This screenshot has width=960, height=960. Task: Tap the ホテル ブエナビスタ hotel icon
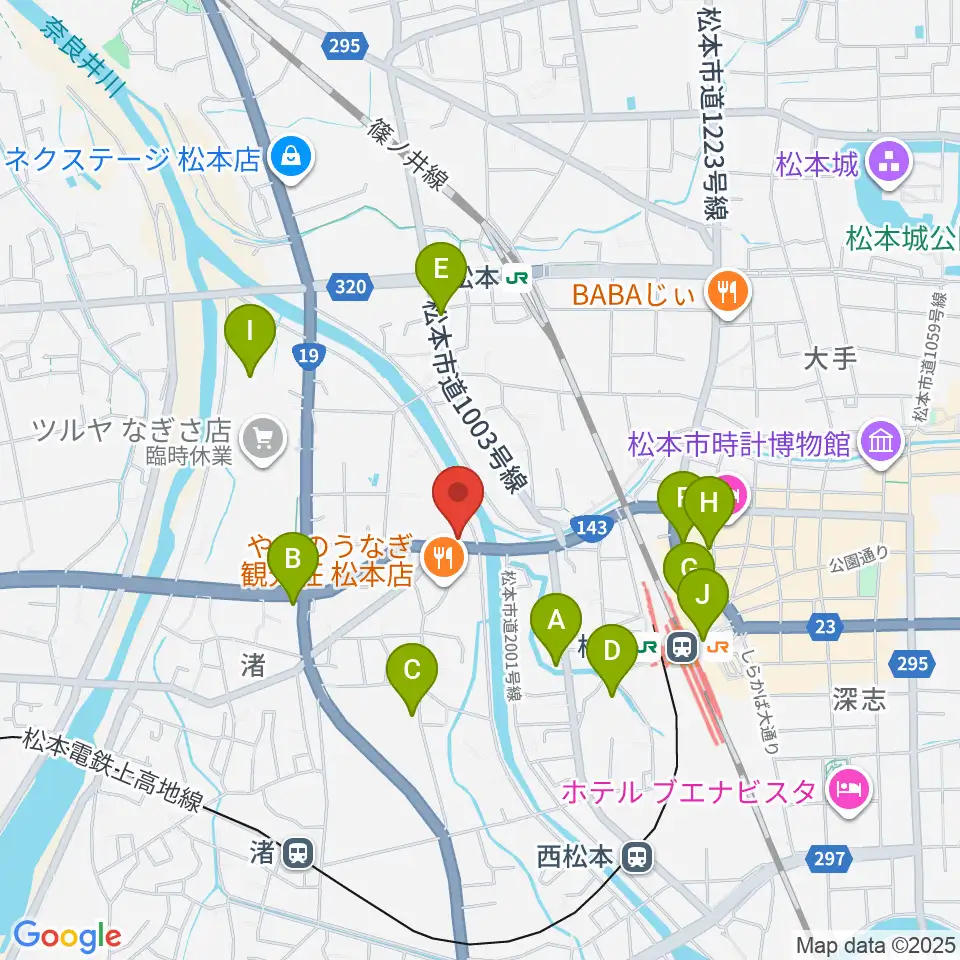pos(849,792)
